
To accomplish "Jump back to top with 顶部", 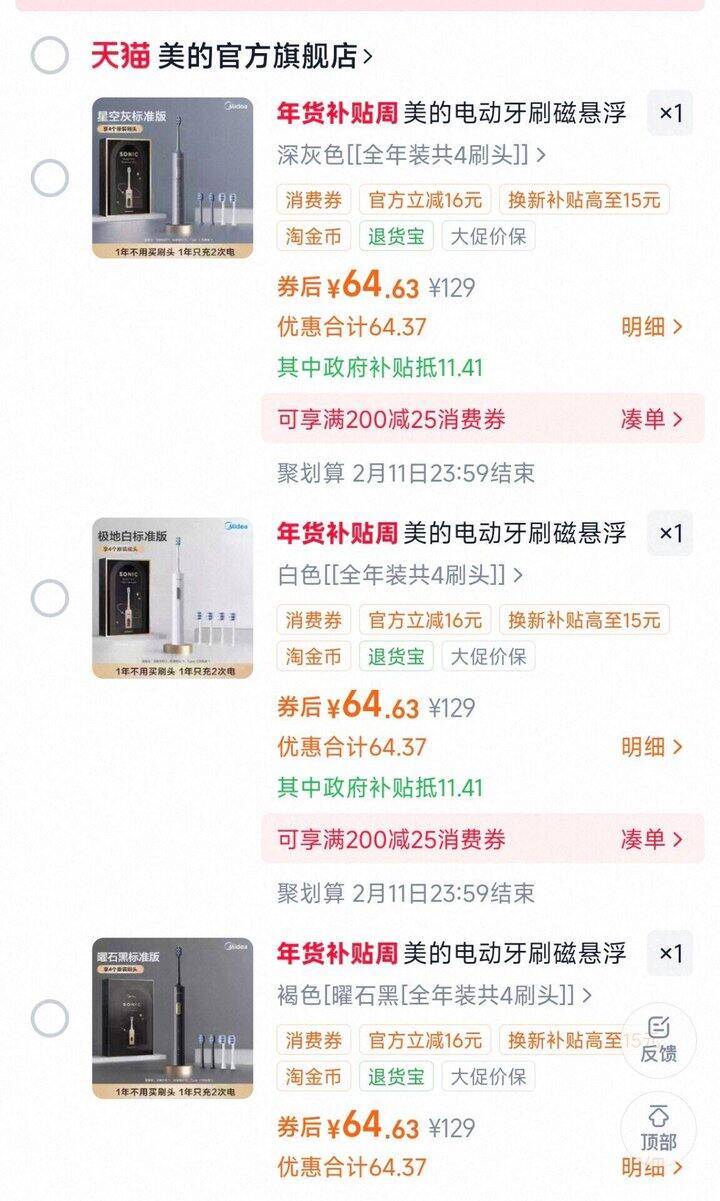I will pos(659,1130).
